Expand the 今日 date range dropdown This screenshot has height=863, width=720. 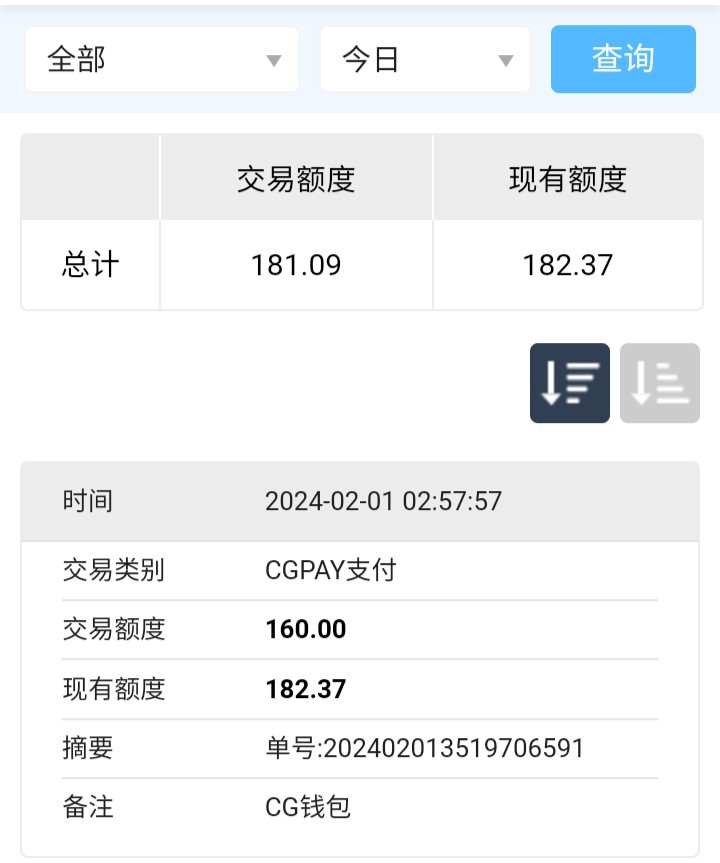(425, 59)
